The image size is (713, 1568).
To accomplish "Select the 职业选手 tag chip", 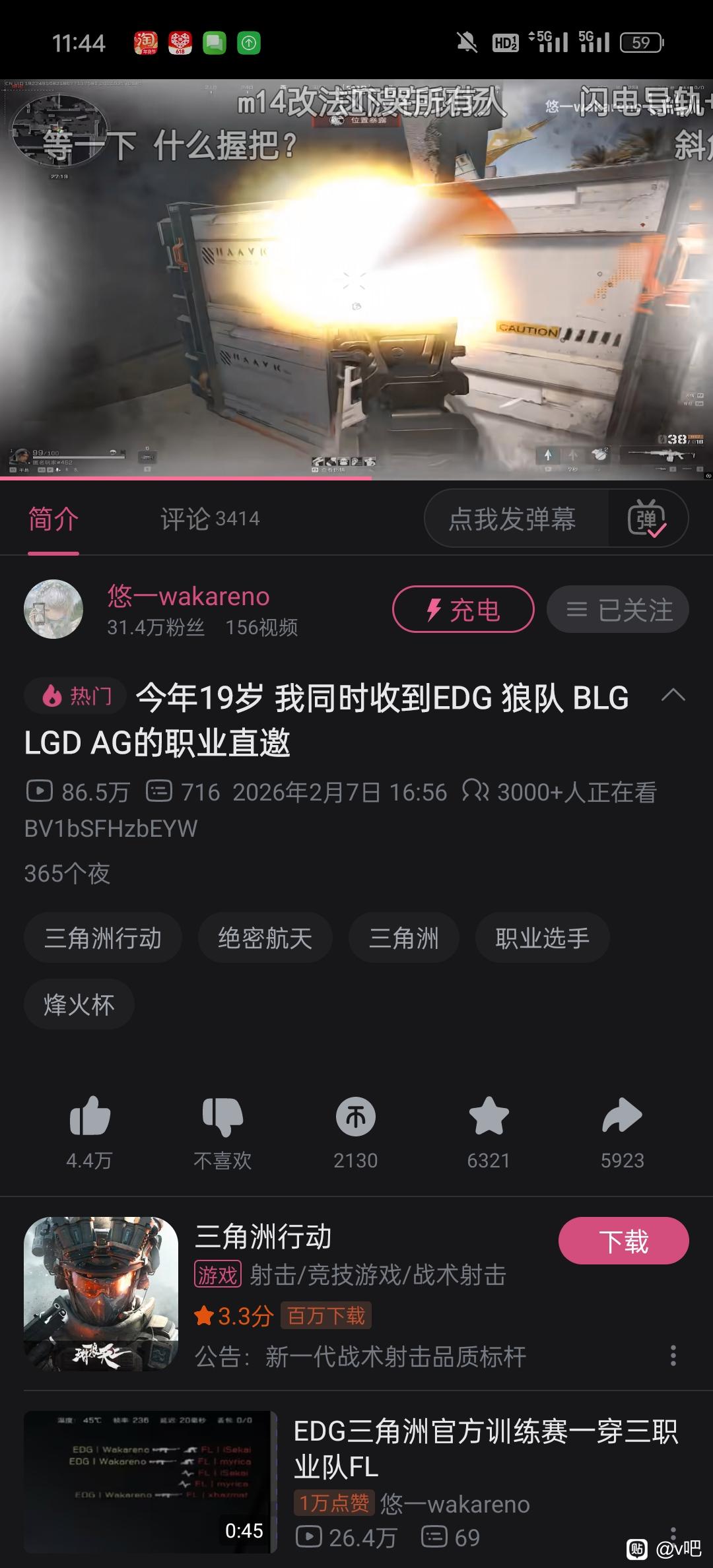I will [542, 938].
